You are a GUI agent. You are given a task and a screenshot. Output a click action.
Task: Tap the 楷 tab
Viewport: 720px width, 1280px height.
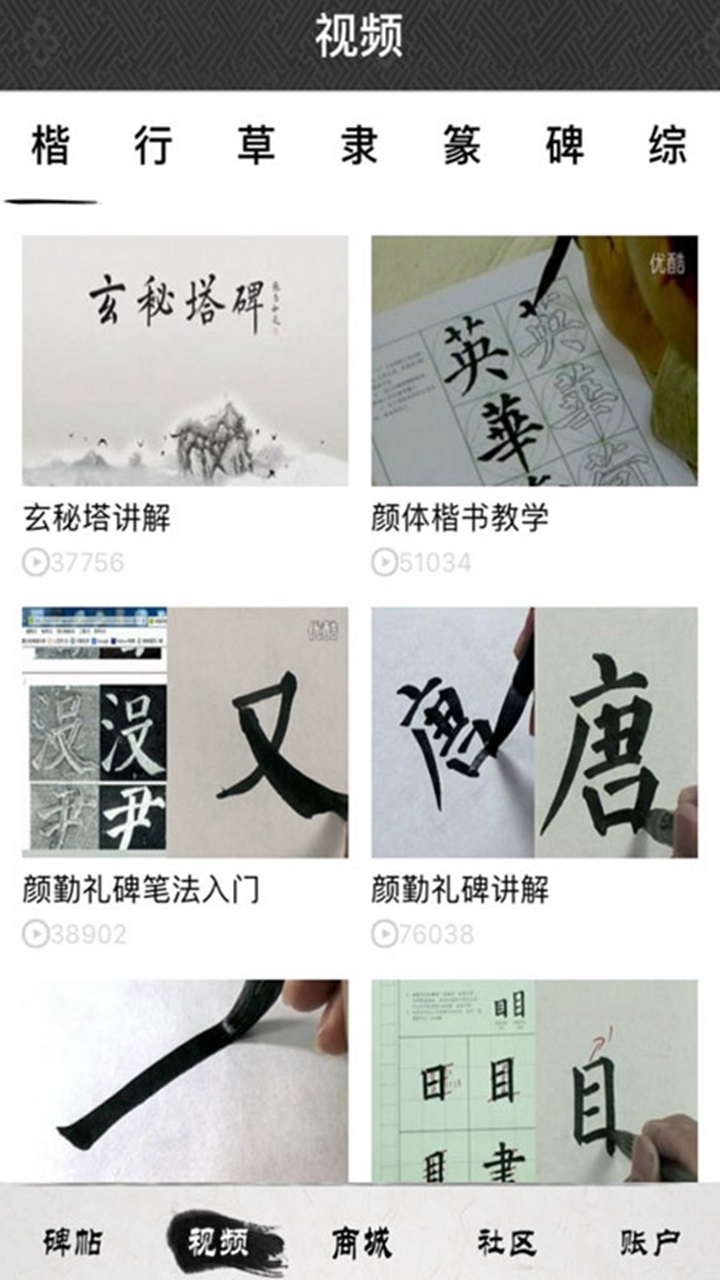point(50,146)
